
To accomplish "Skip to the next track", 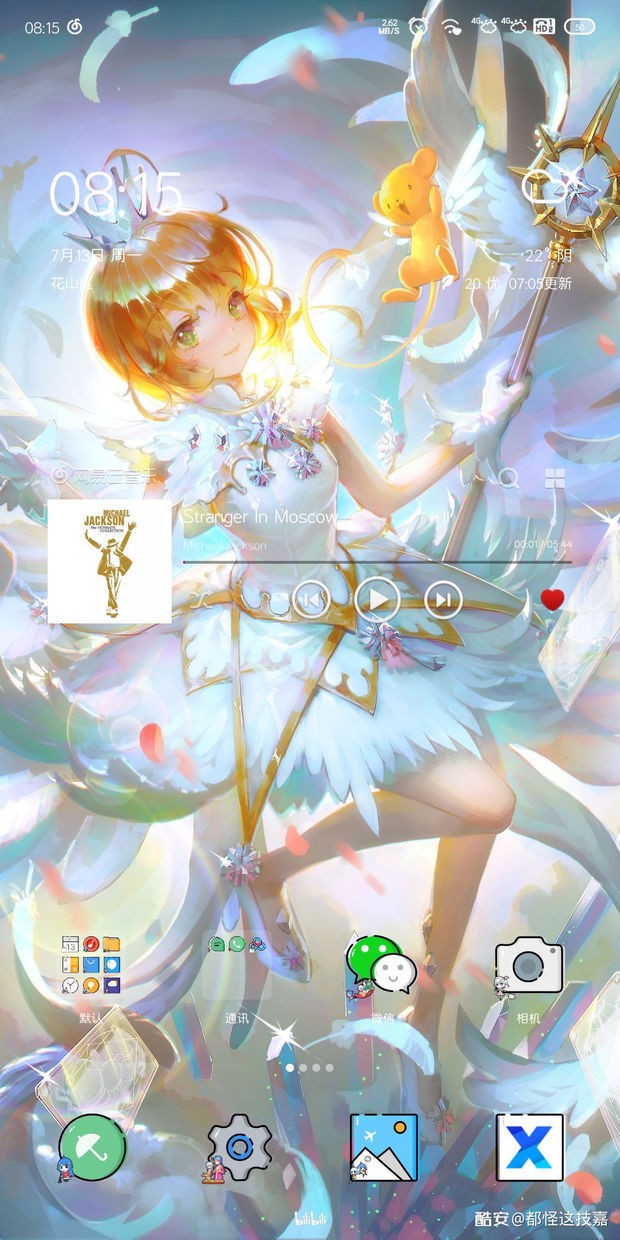I will 443,599.
